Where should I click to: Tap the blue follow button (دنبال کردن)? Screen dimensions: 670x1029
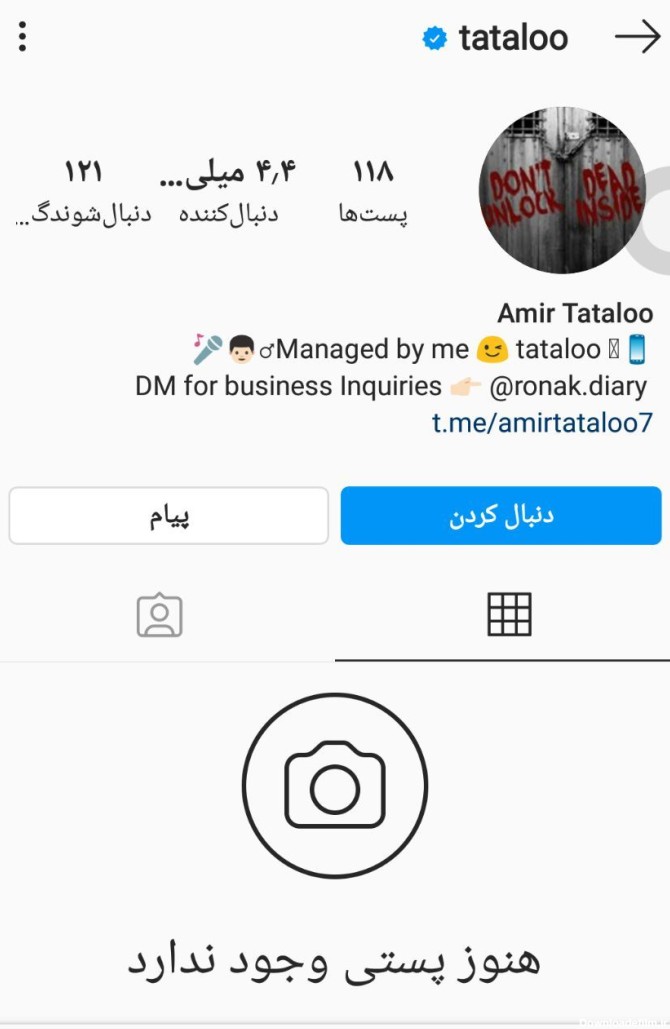click(x=501, y=516)
